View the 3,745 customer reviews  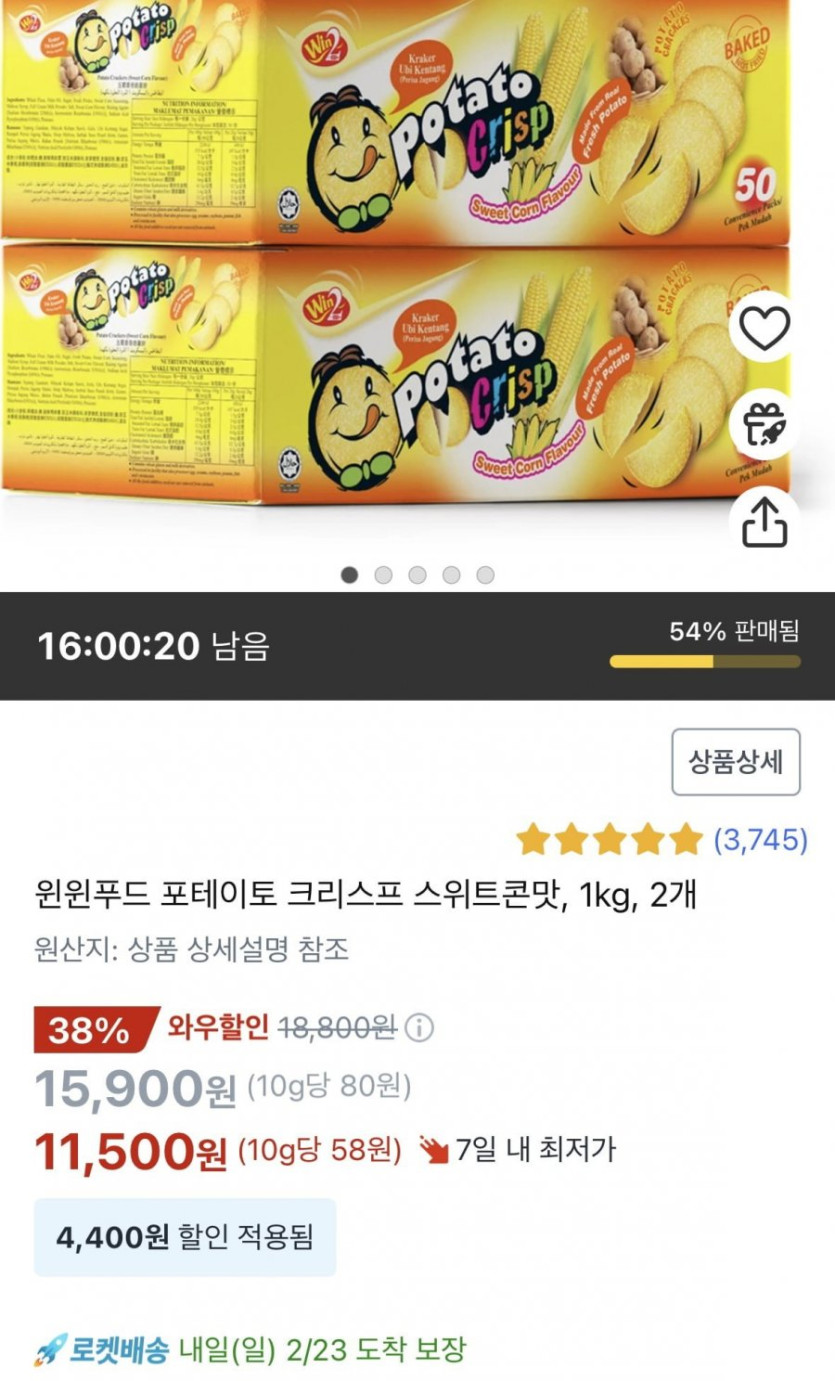760,840
